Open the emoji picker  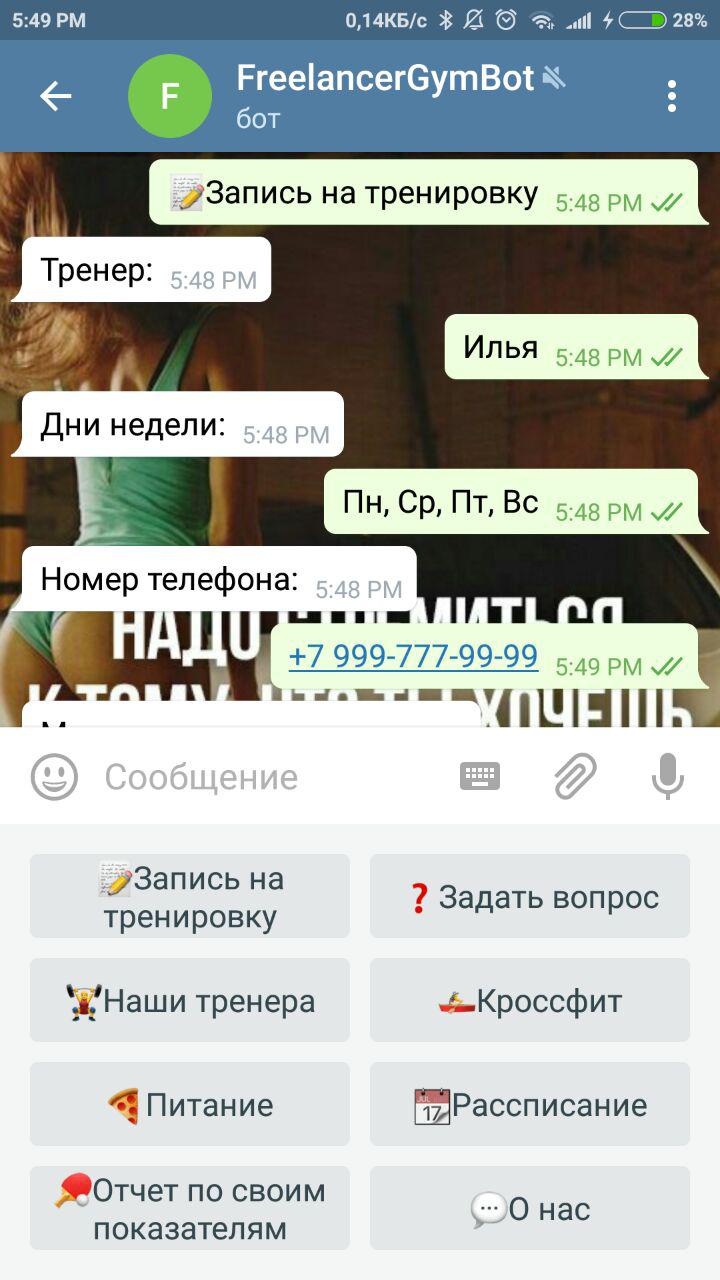54,777
